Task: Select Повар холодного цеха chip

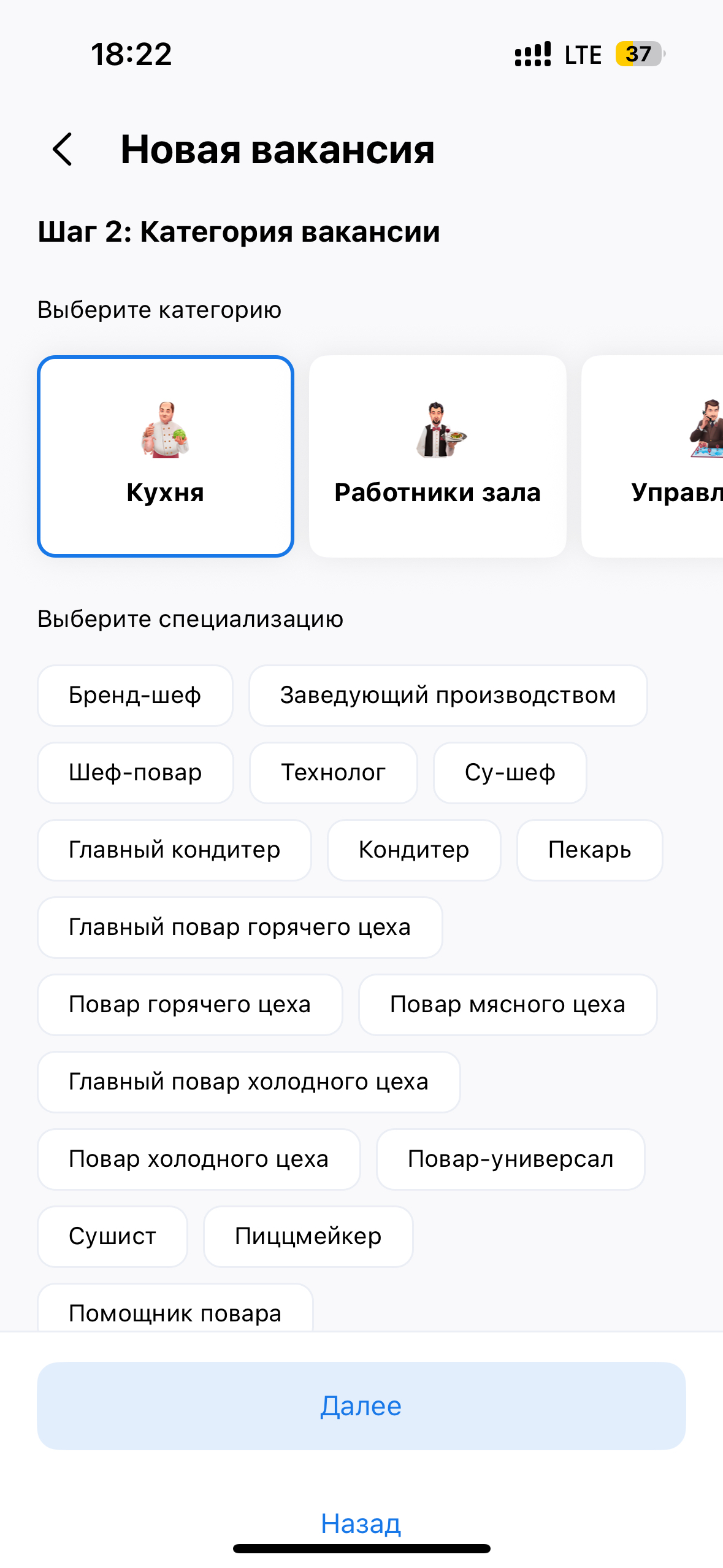Action: tap(199, 1159)
